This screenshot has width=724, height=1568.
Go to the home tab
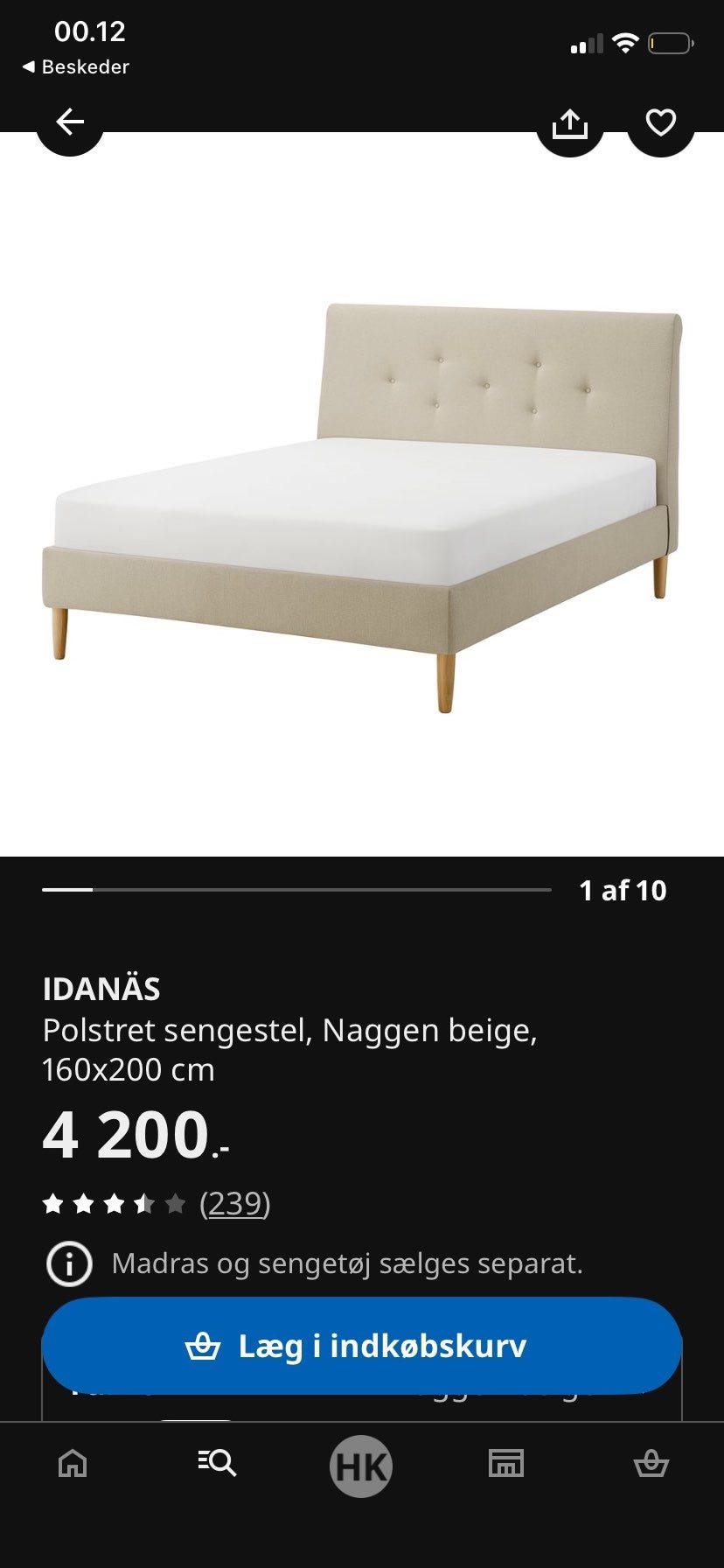[73, 1463]
